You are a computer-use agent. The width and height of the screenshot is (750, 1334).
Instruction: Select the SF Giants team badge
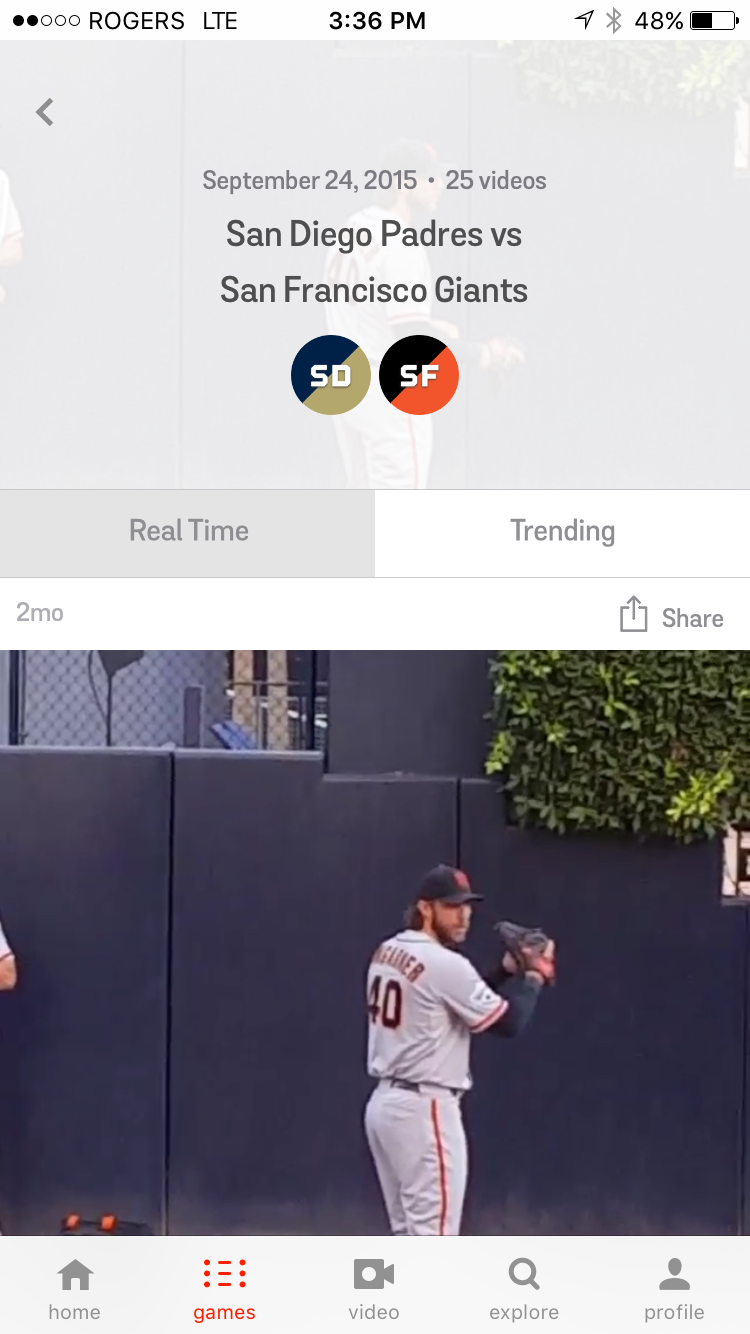pos(419,375)
